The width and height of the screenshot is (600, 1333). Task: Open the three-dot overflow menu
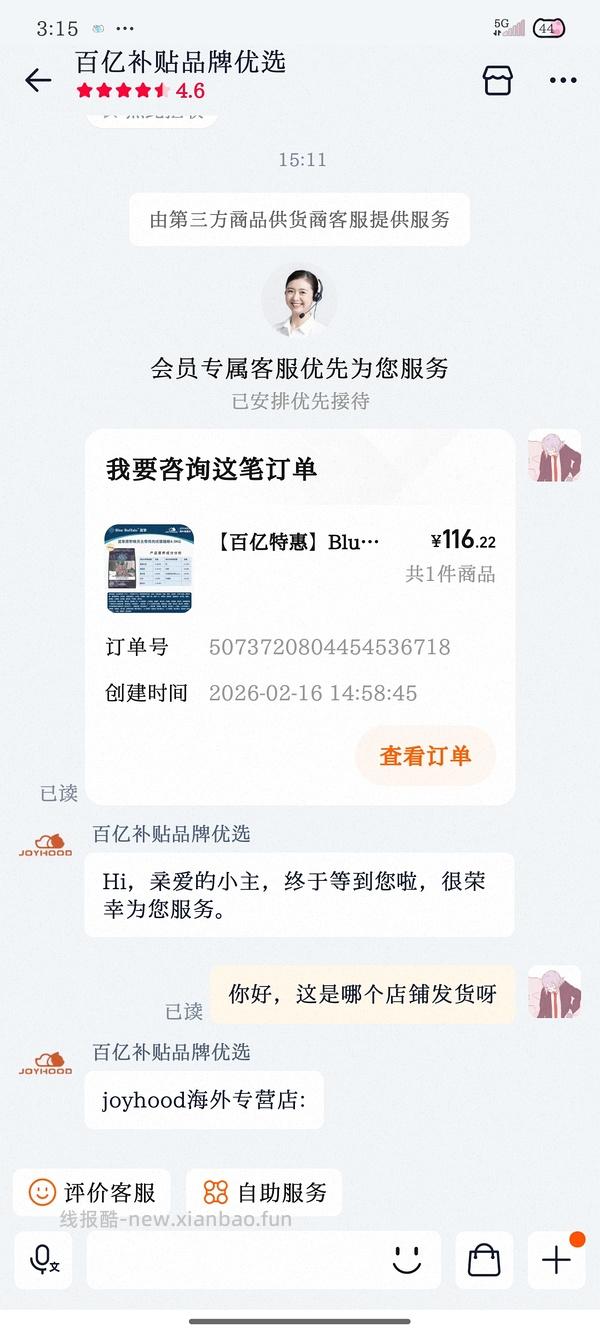[563, 80]
